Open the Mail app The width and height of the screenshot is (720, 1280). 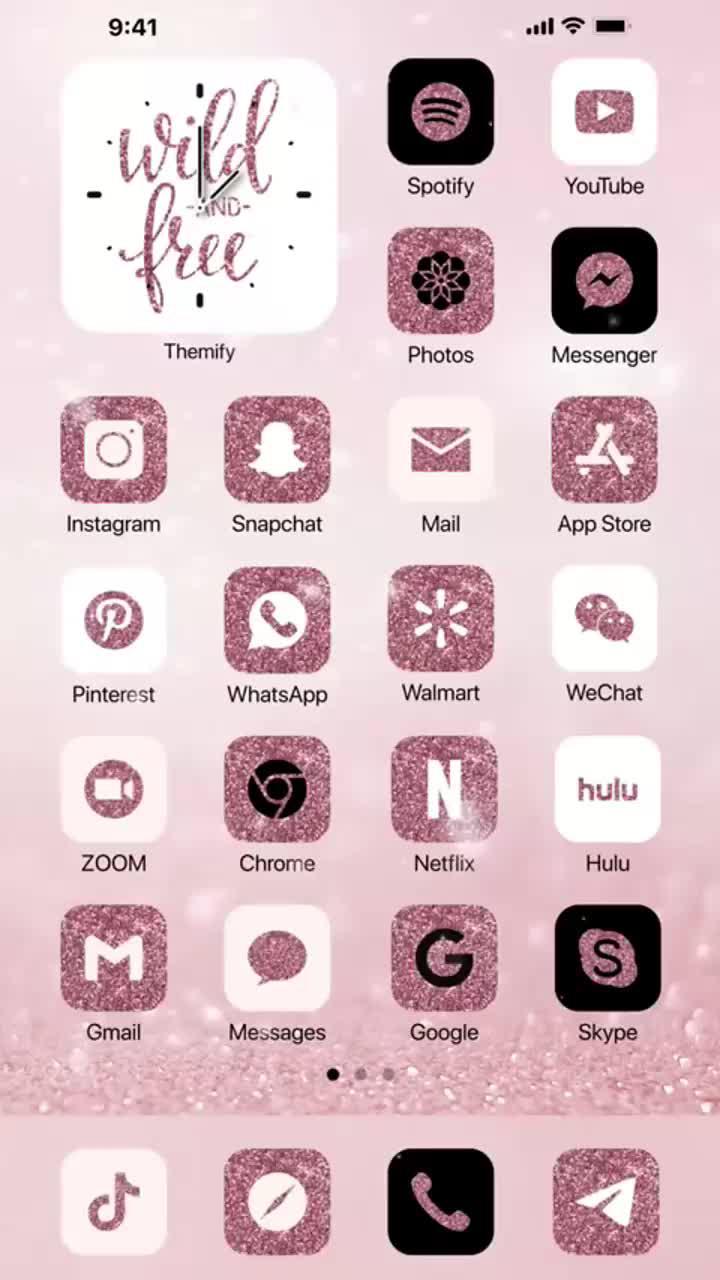coord(440,450)
